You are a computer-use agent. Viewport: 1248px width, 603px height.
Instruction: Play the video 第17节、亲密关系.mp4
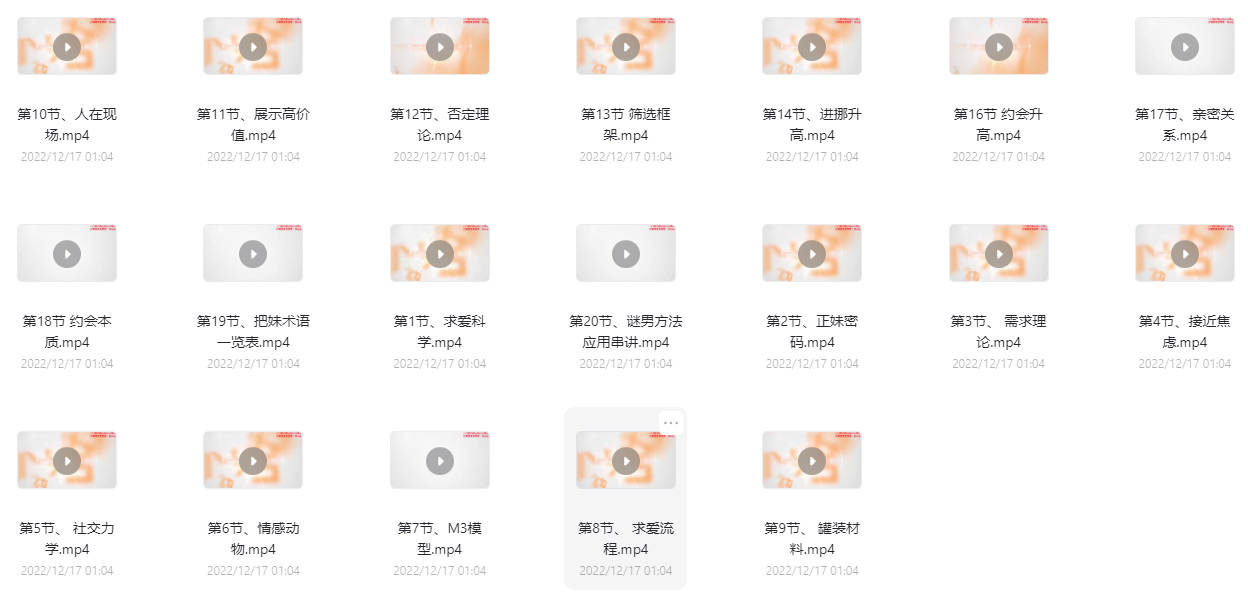click(1185, 46)
